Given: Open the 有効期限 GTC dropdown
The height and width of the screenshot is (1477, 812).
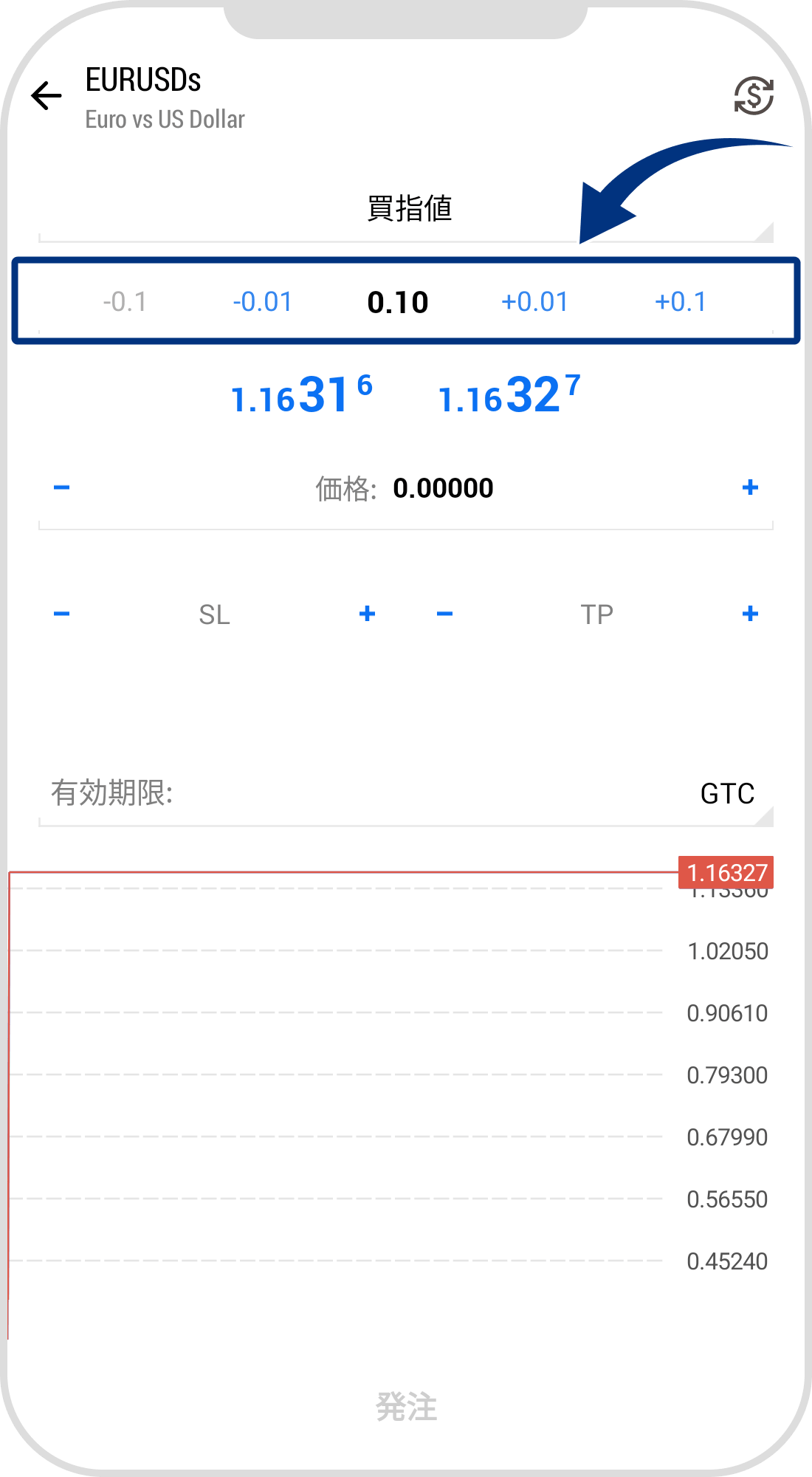Looking at the screenshot, I should (x=727, y=794).
